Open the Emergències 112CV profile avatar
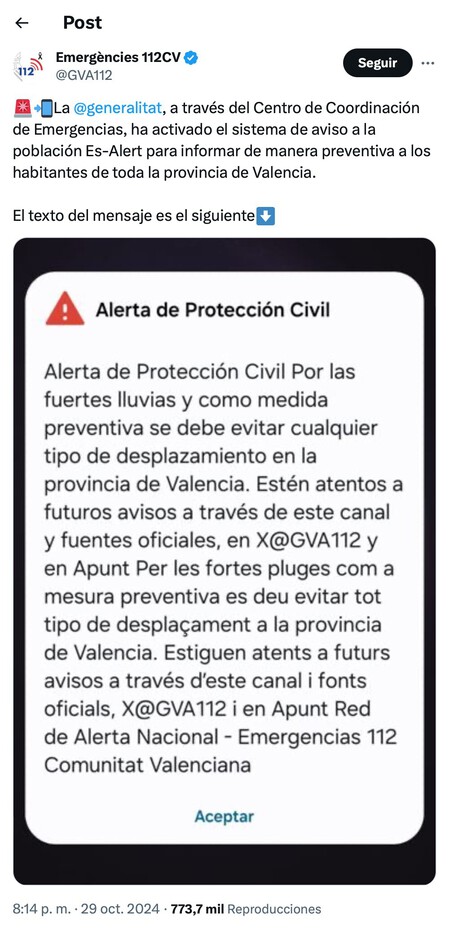The height and width of the screenshot is (931, 450). (27, 66)
